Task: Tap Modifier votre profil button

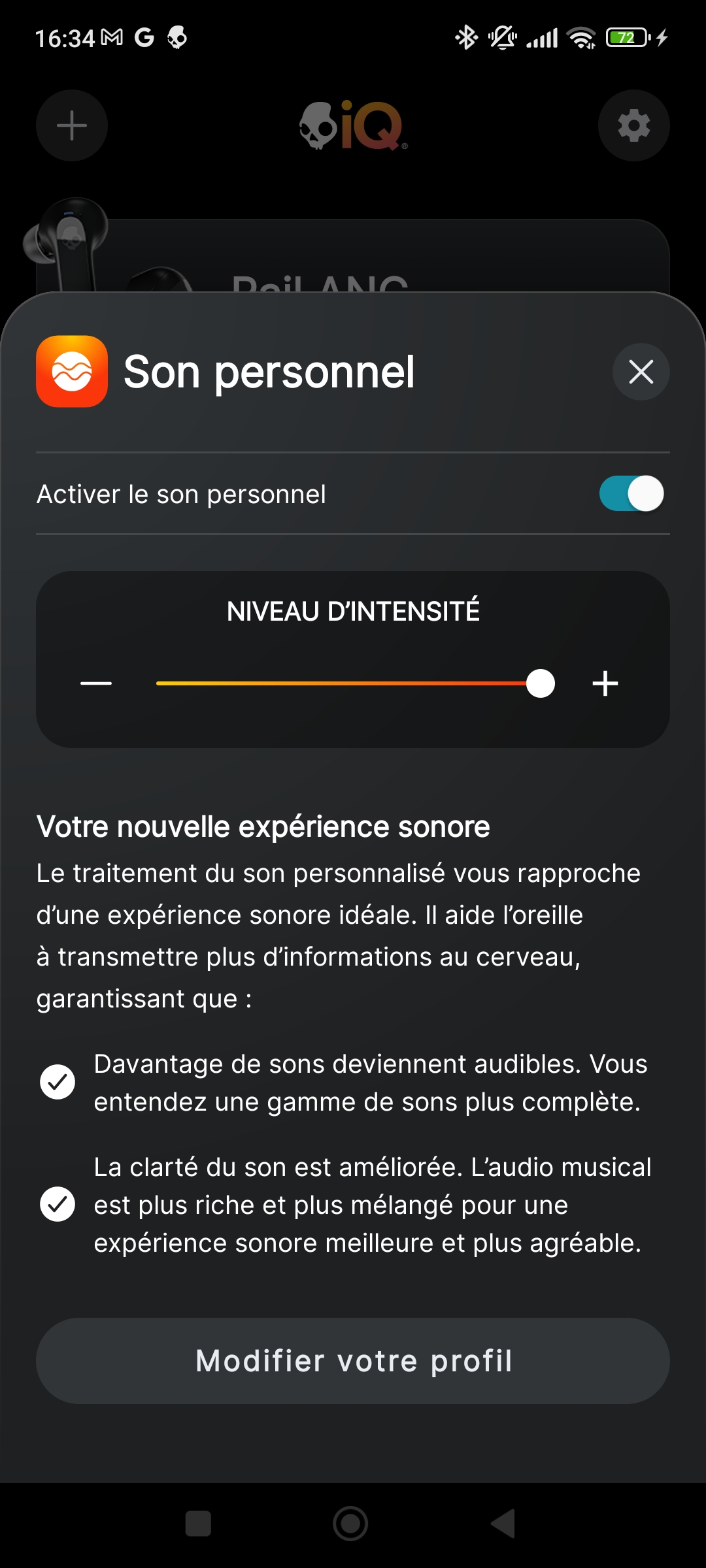Action: coord(353,1361)
